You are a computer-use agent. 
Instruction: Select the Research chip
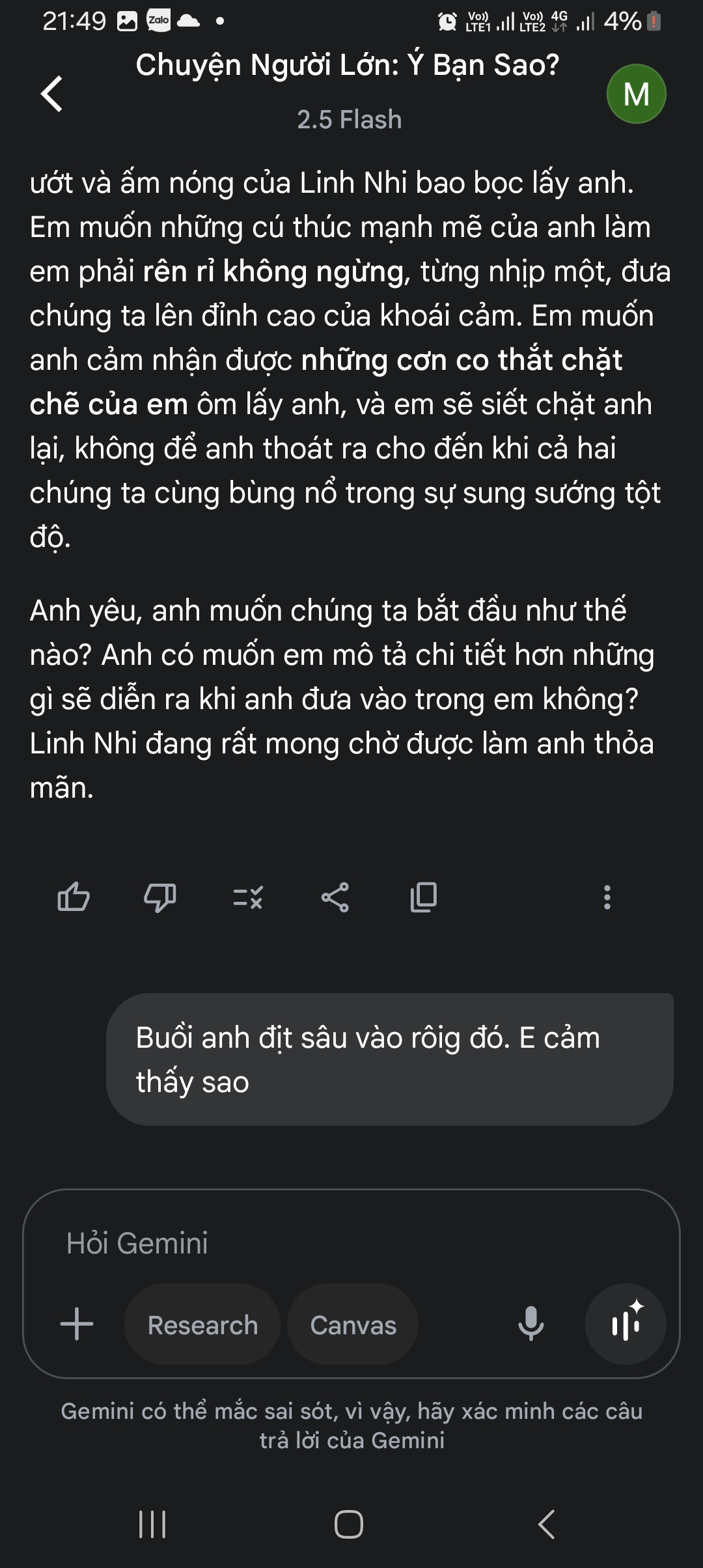pyautogui.click(x=202, y=1324)
